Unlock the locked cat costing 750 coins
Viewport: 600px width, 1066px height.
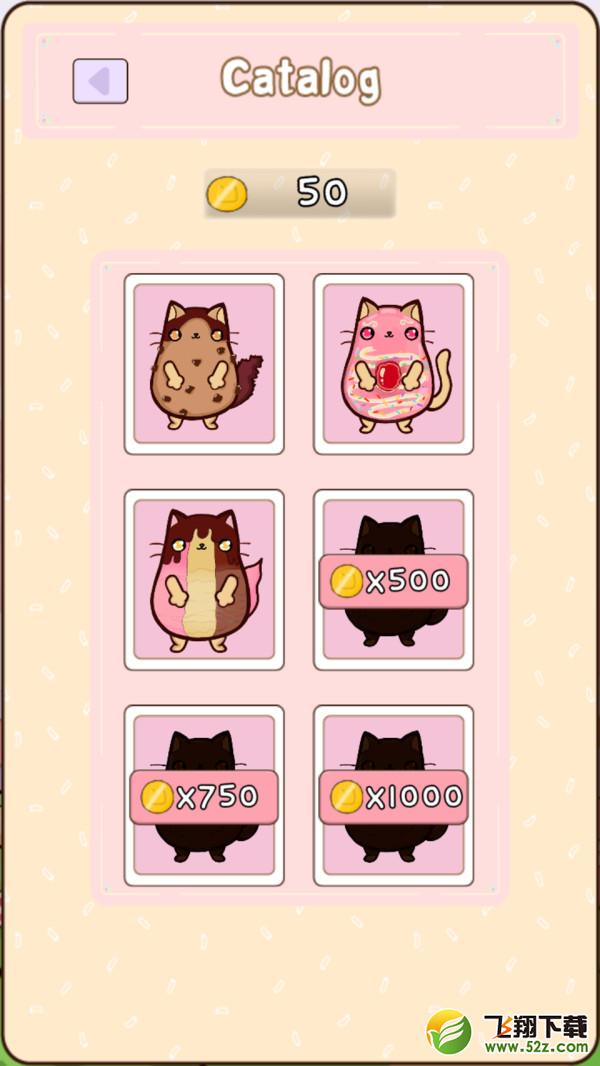[x=204, y=797]
